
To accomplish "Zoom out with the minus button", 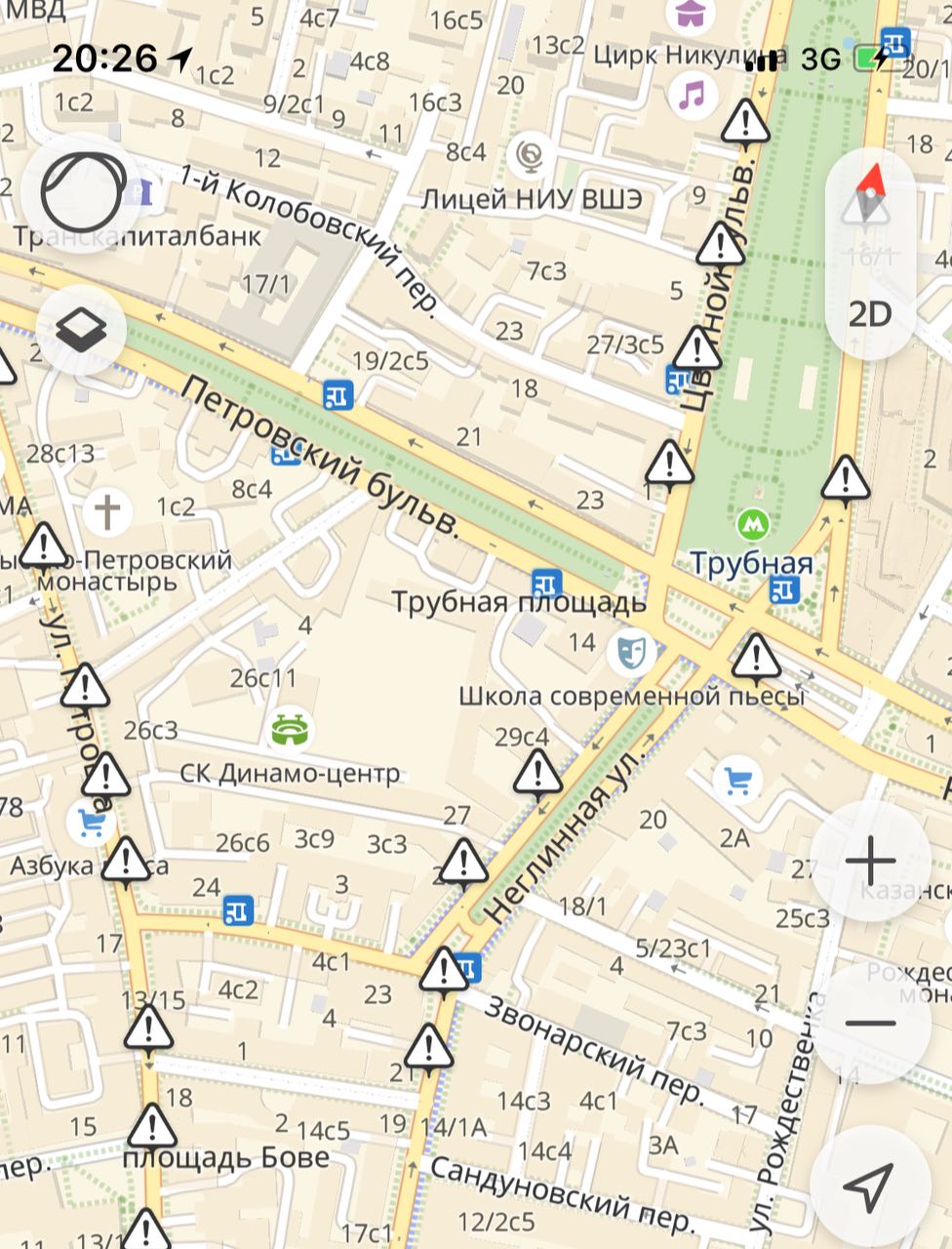I will point(870,1023).
